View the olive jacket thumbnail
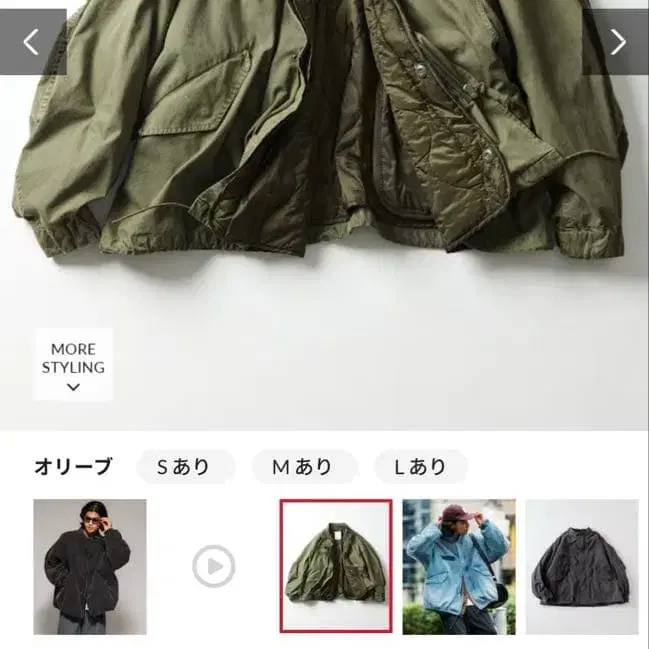The height and width of the screenshot is (649, 649). pos(336,566)
